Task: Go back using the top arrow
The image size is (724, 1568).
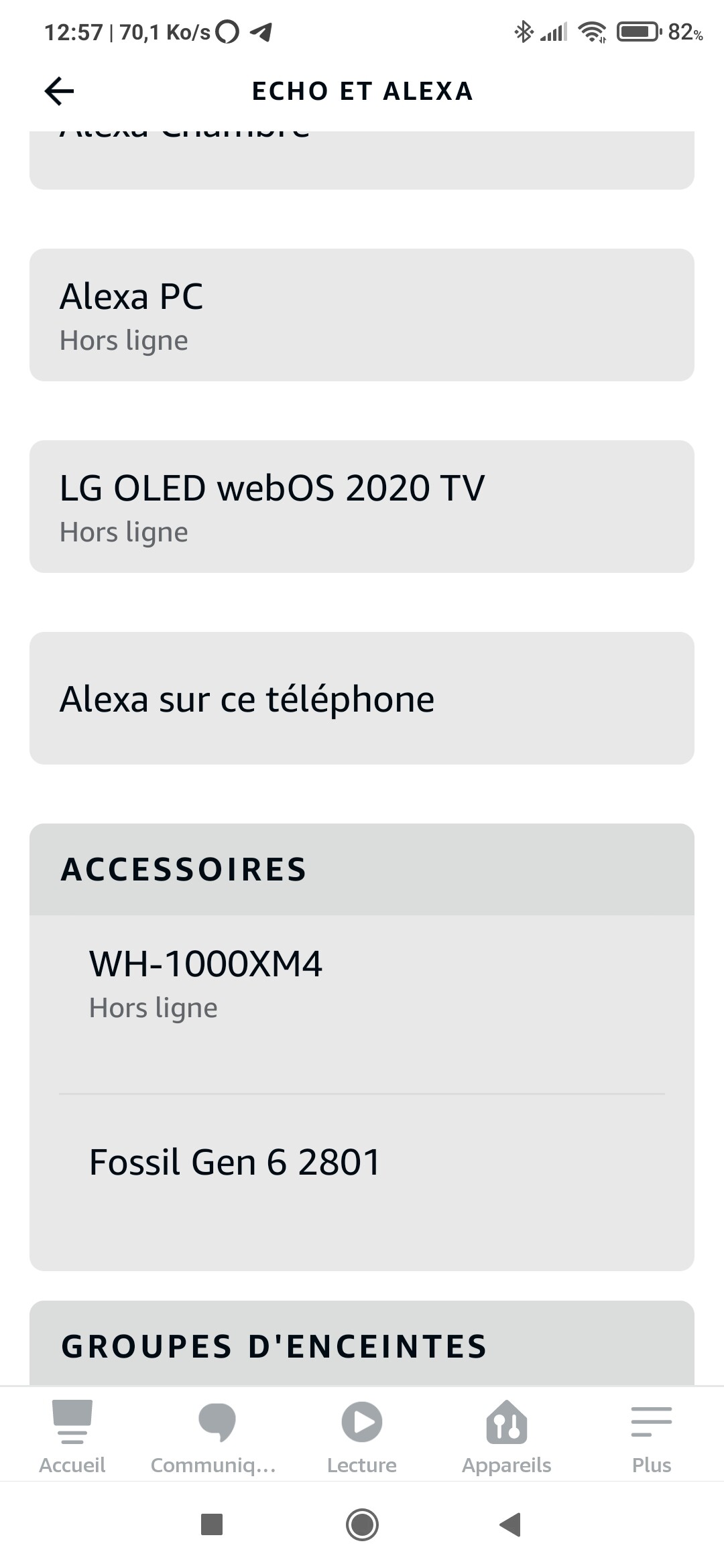Action: [x=59, y=91]
